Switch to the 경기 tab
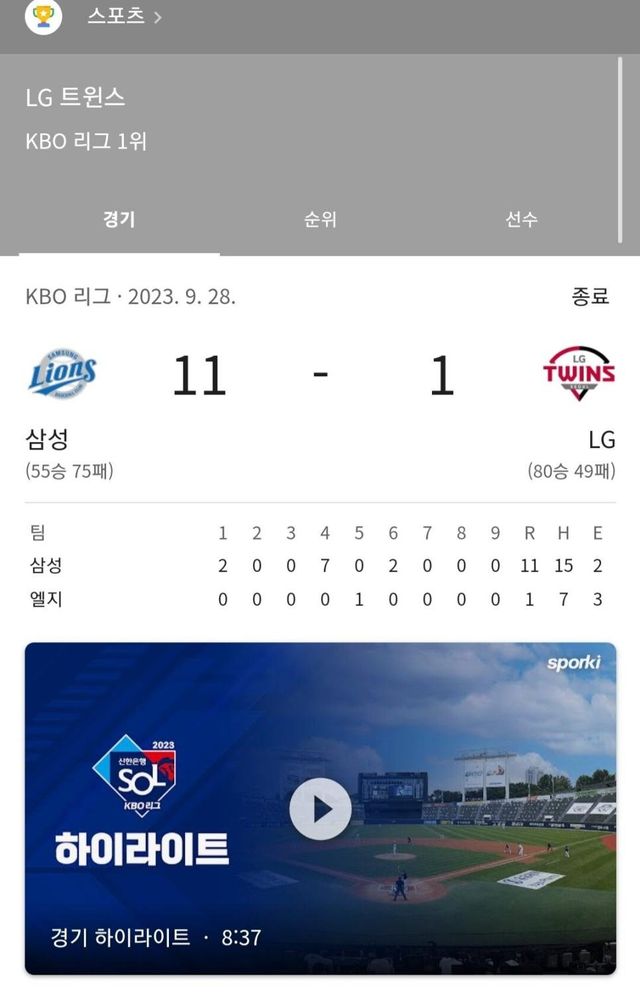Image resolution: width=640 pixels, height=992 pixels. coord(119,219)
